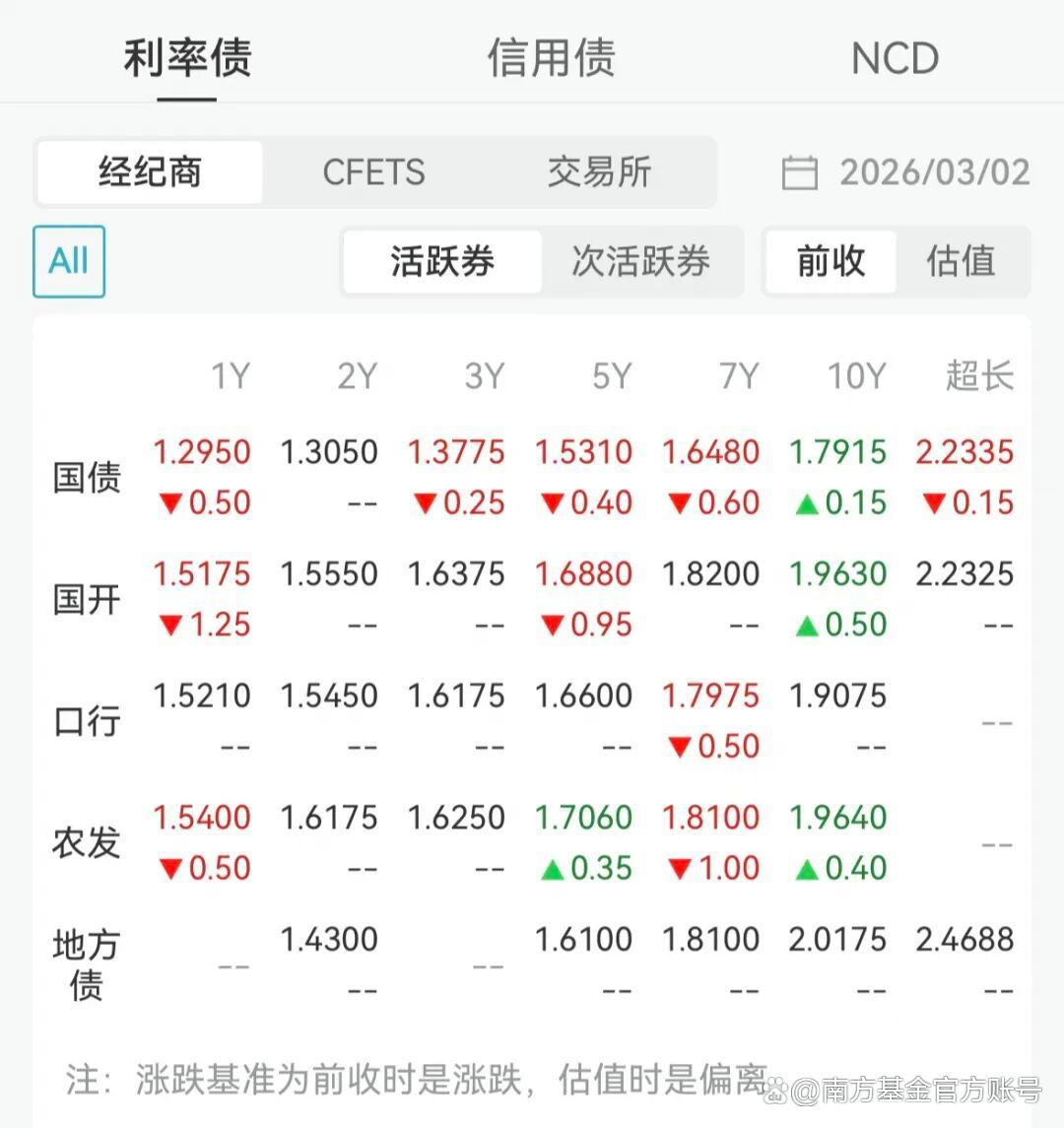
Task: Select the 活跃券 toggle
Action: 440,262
